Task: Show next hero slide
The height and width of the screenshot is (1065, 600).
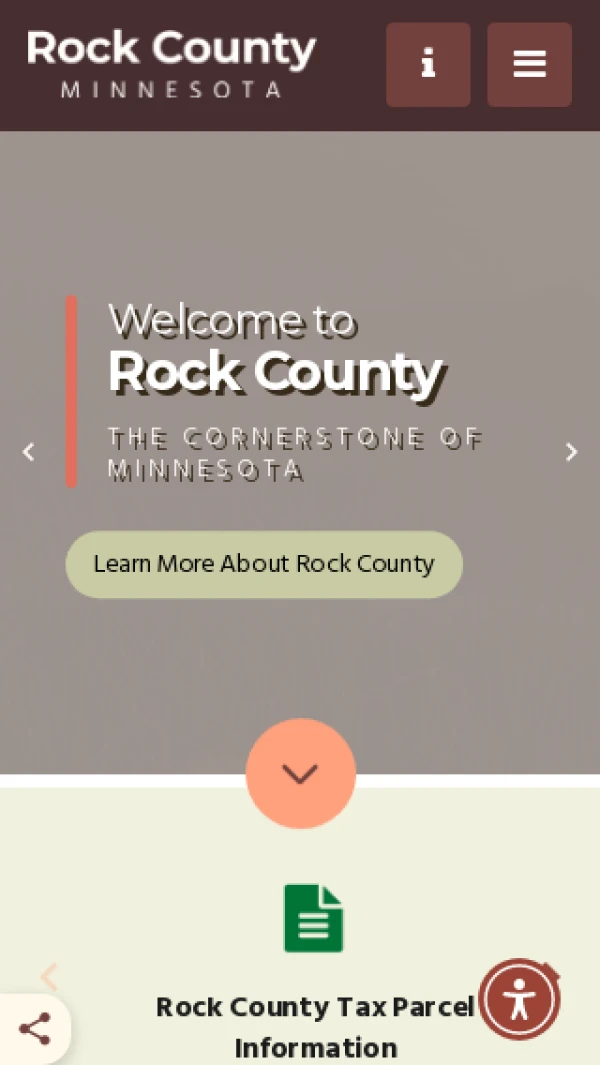Action: 571,452
